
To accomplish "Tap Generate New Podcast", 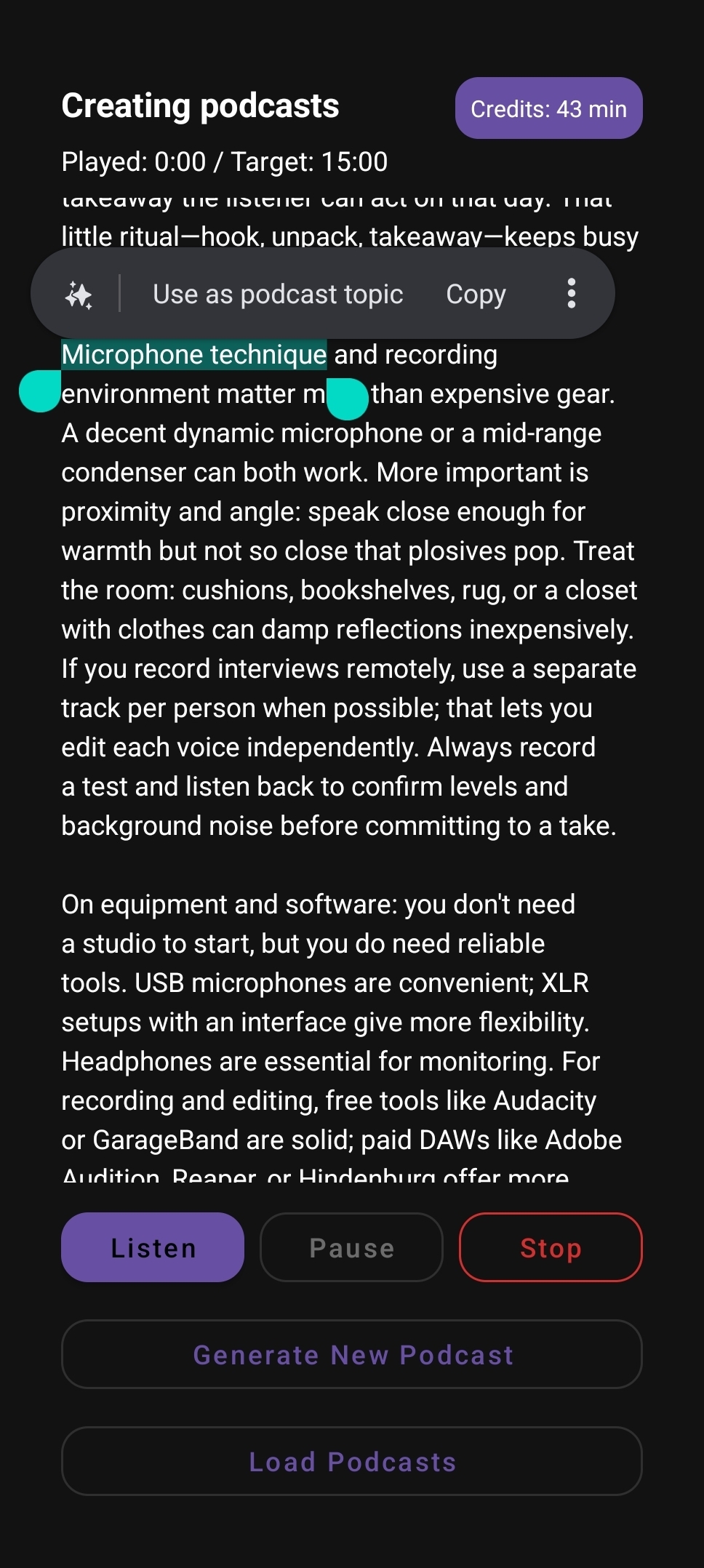I will (352, 1354).
